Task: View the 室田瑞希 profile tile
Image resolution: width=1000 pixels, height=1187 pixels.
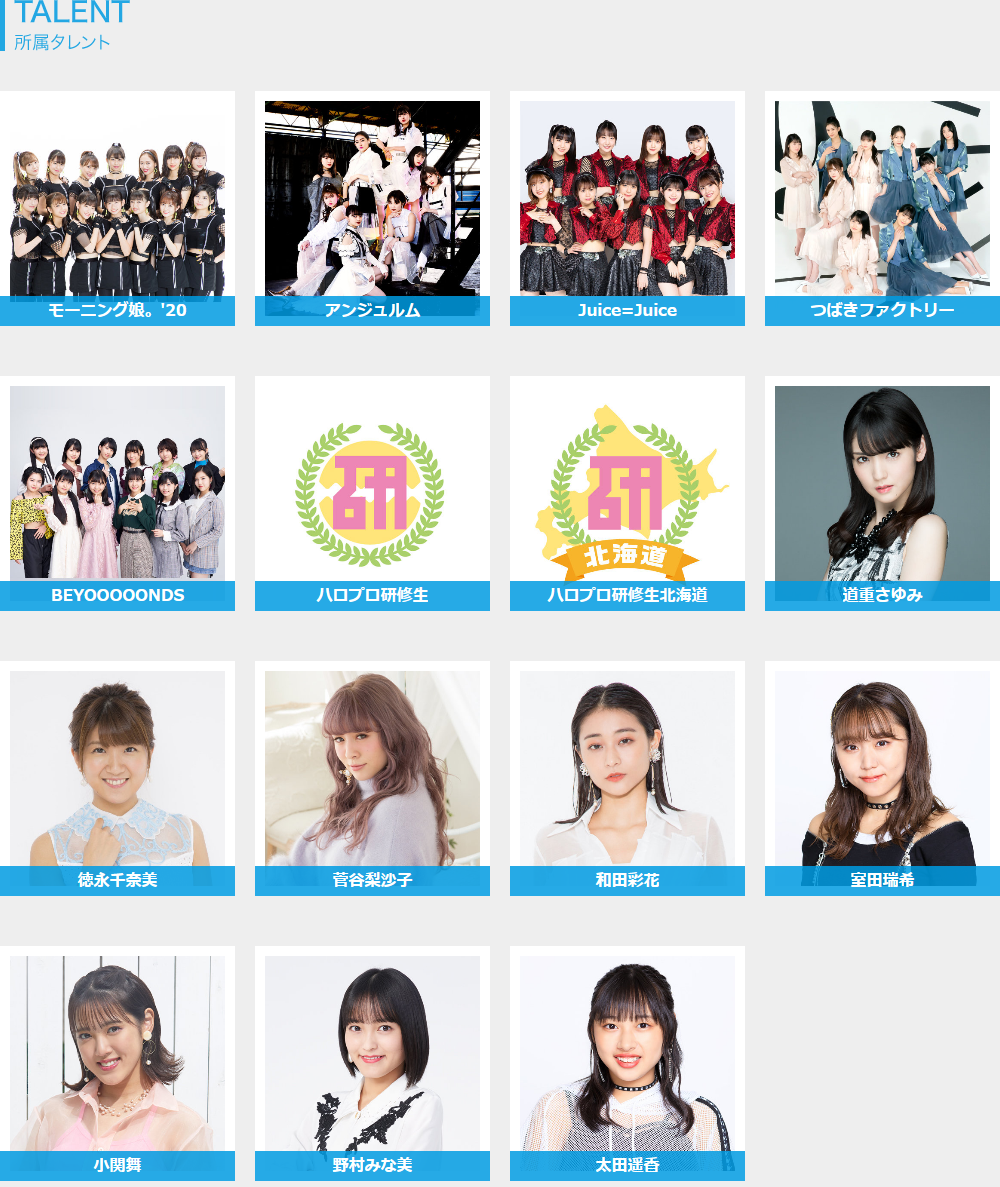Action: [x=882, y=778]
